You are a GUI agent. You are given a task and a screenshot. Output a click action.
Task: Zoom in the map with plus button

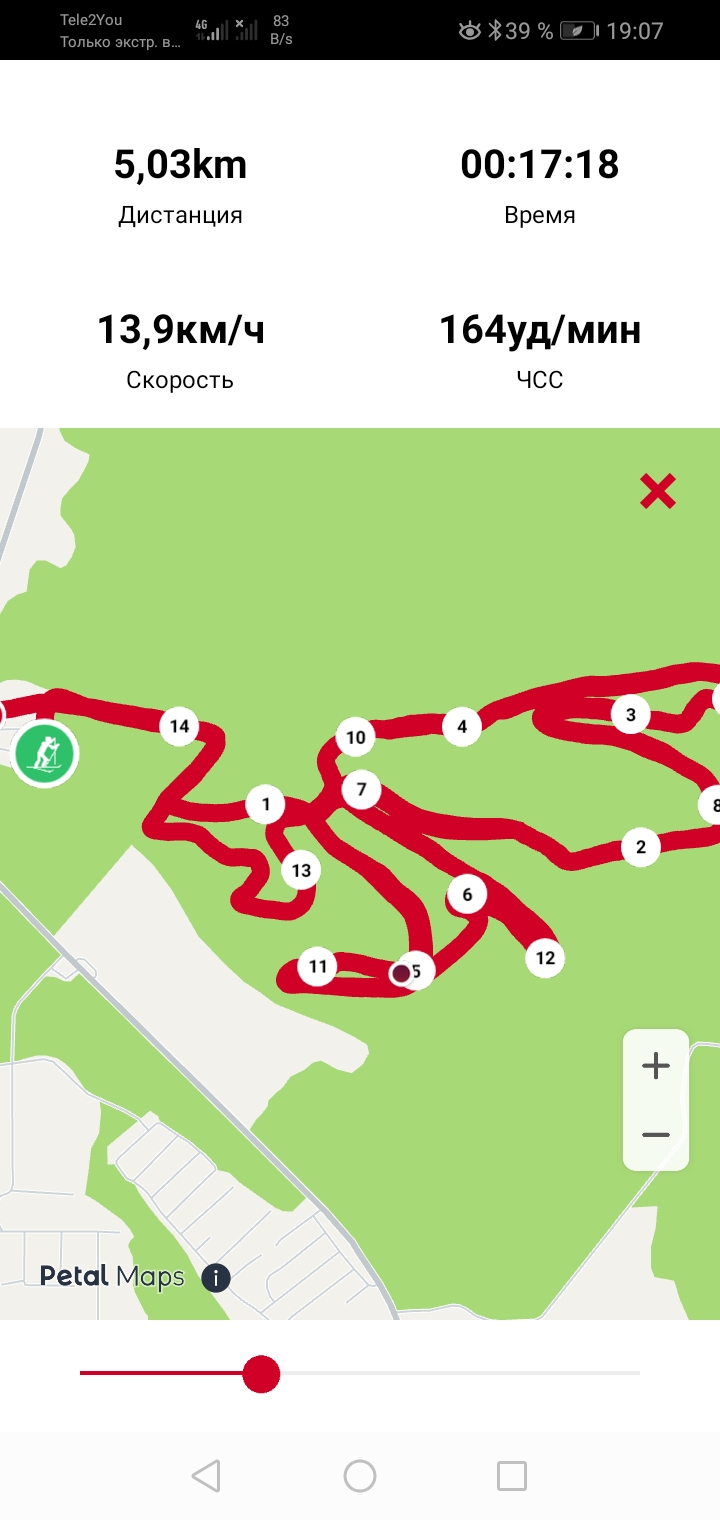(x=656, y=1066)
